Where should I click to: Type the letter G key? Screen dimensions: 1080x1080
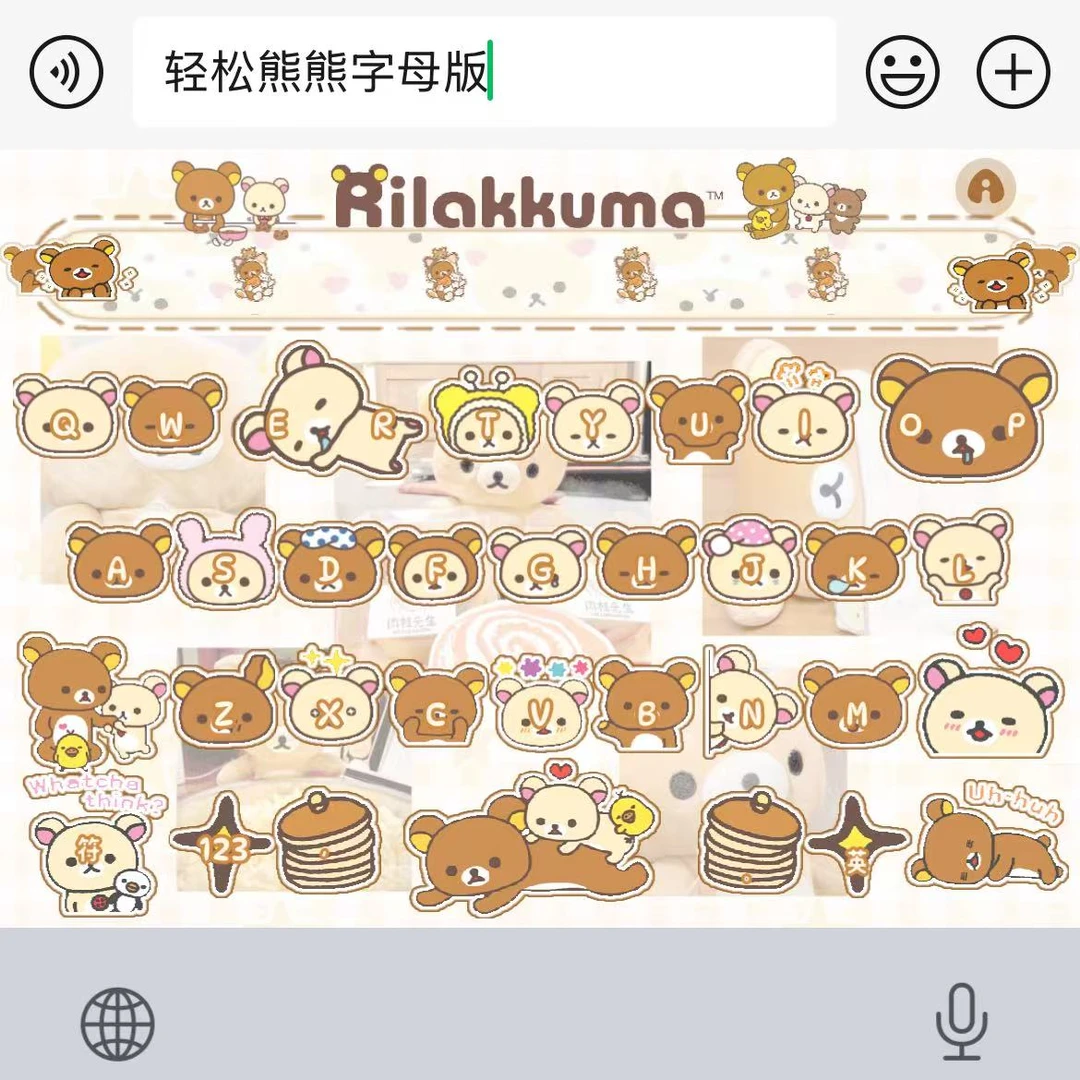click(541, 570)
